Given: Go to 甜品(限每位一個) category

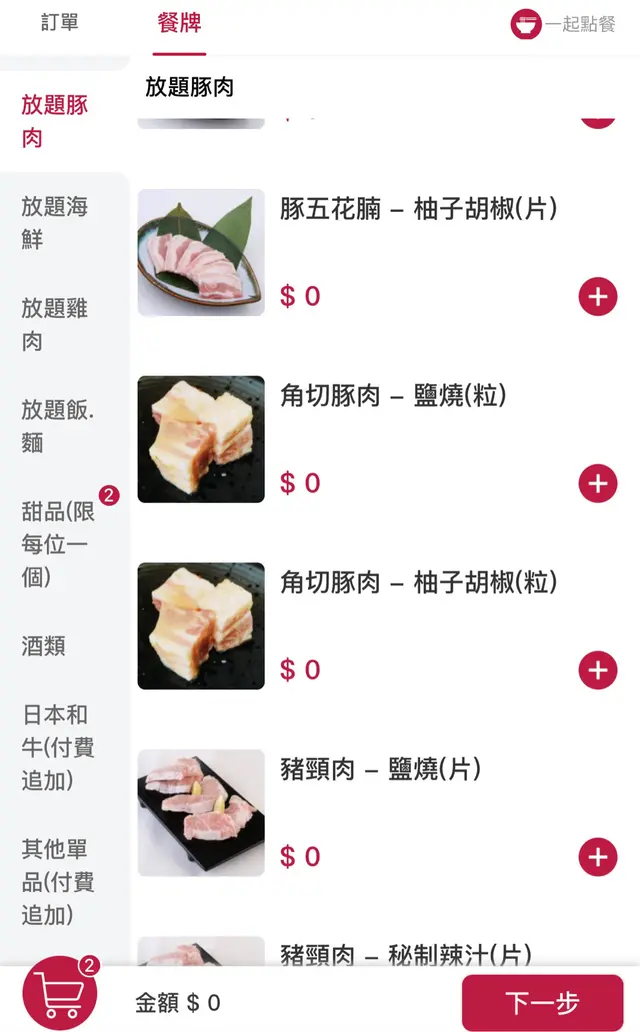Looking at the screenshot, I should (x=57, y=544).
